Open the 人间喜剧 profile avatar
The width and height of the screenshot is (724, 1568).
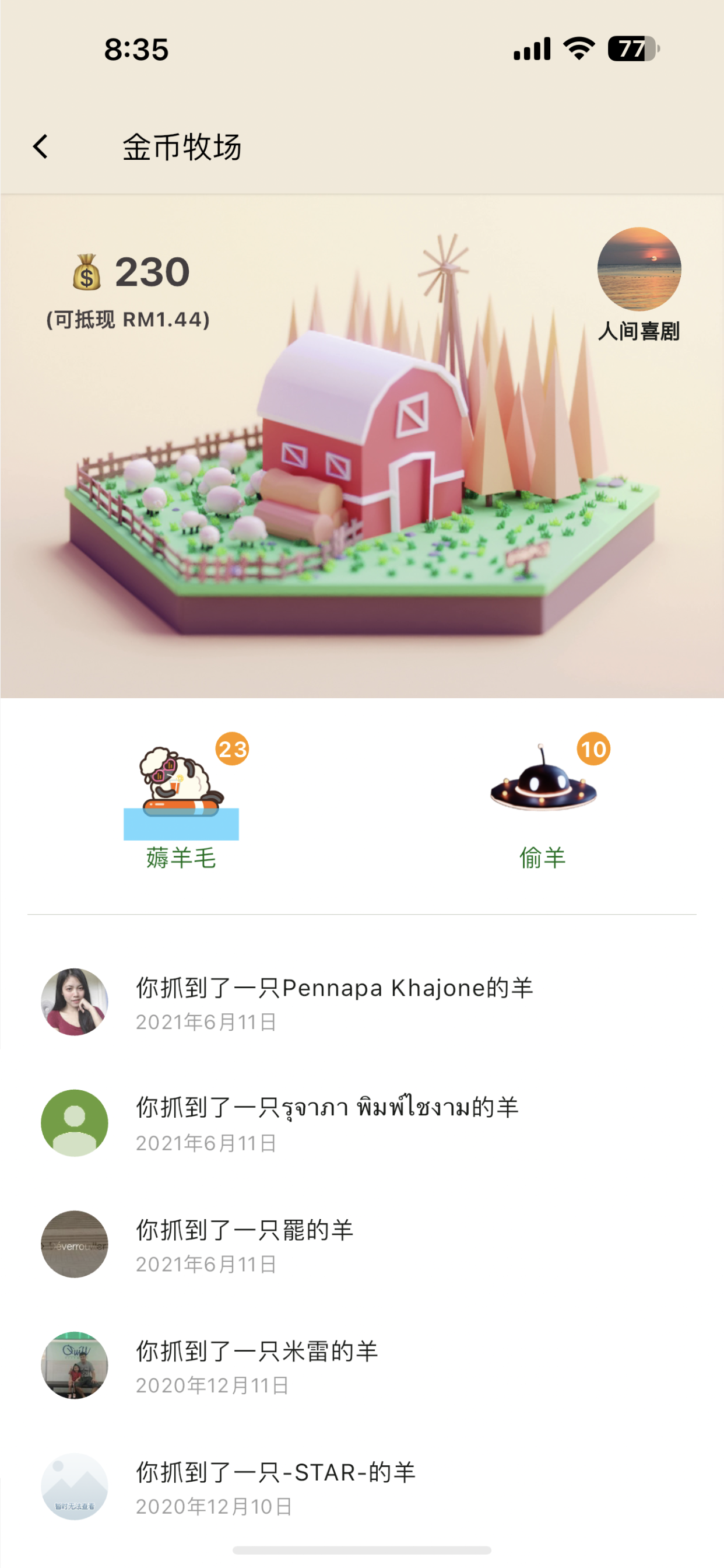coord(639,269)
